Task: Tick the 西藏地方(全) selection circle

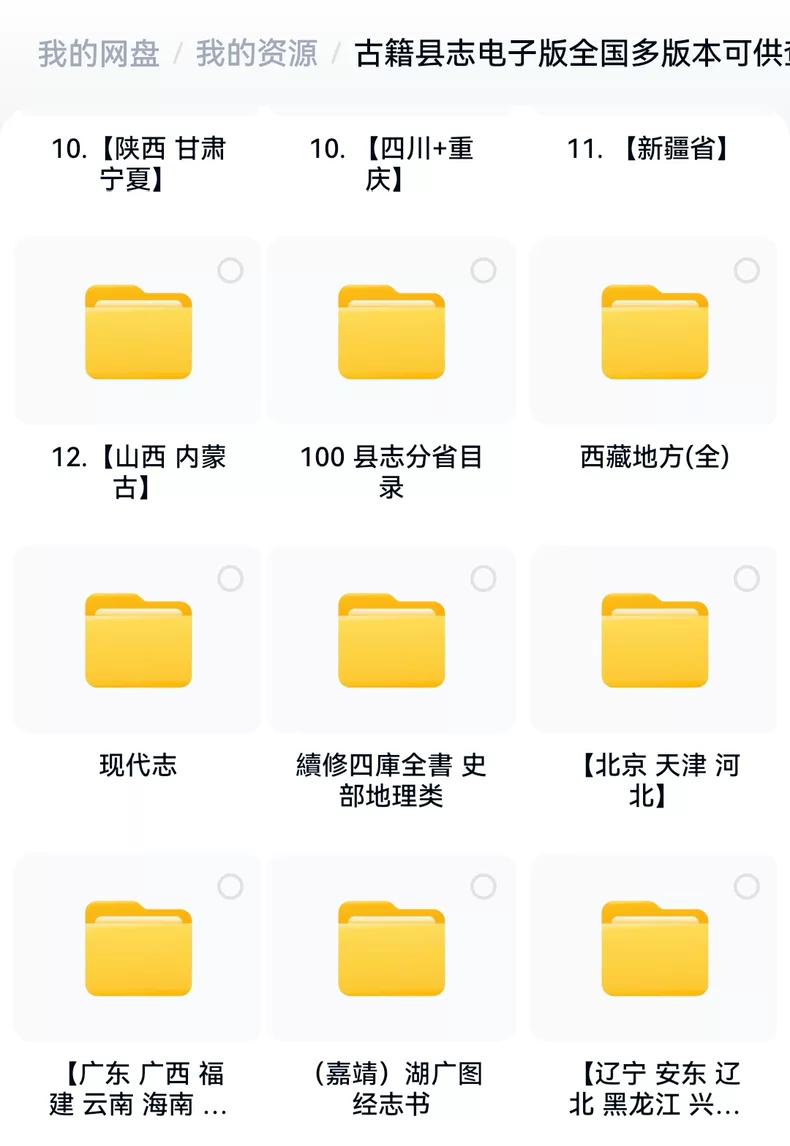Action: click(746, 270)
